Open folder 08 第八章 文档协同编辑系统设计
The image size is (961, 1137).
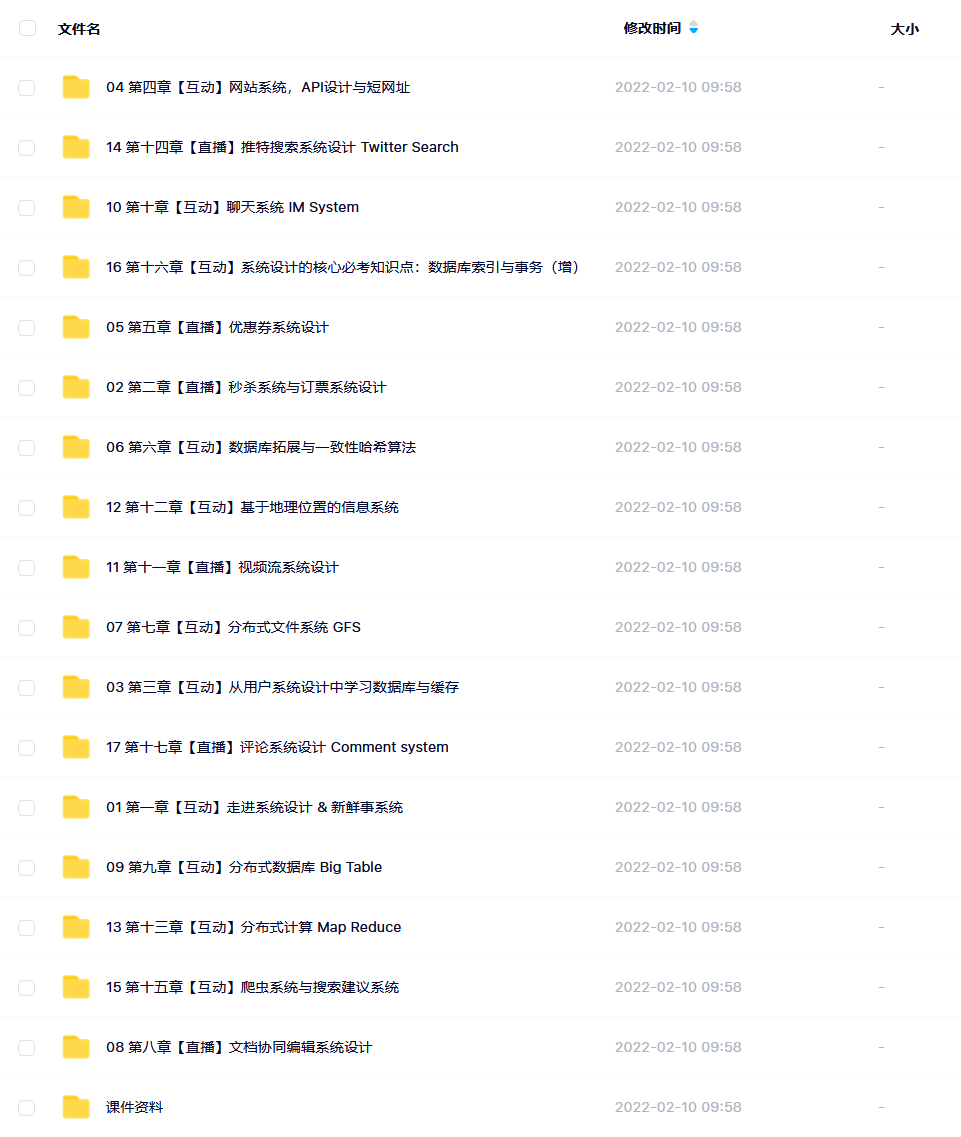point(239,1047)
